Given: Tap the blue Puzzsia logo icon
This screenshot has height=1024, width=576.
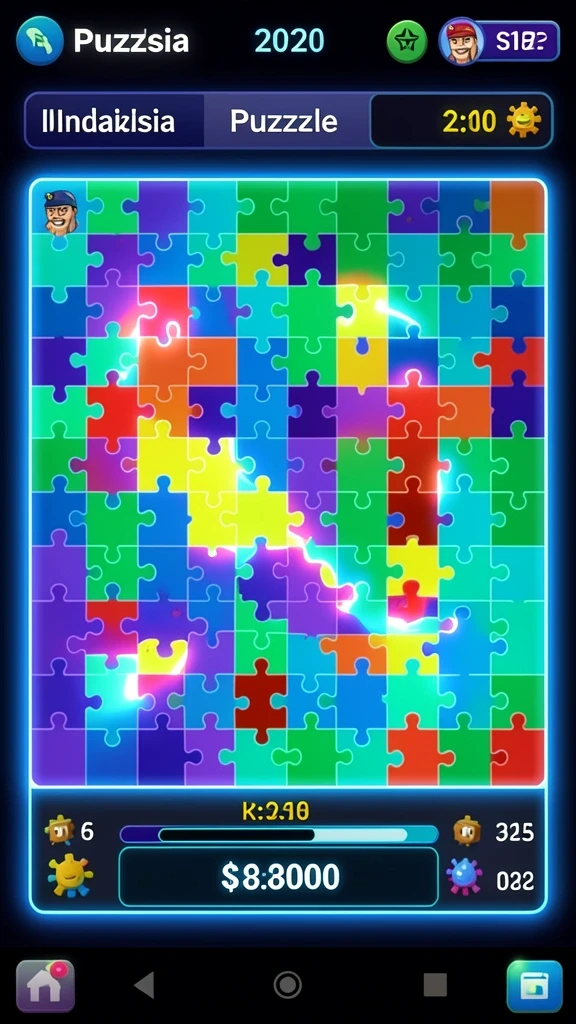Looking at the screenshot, I should click(x=40, y=40).
